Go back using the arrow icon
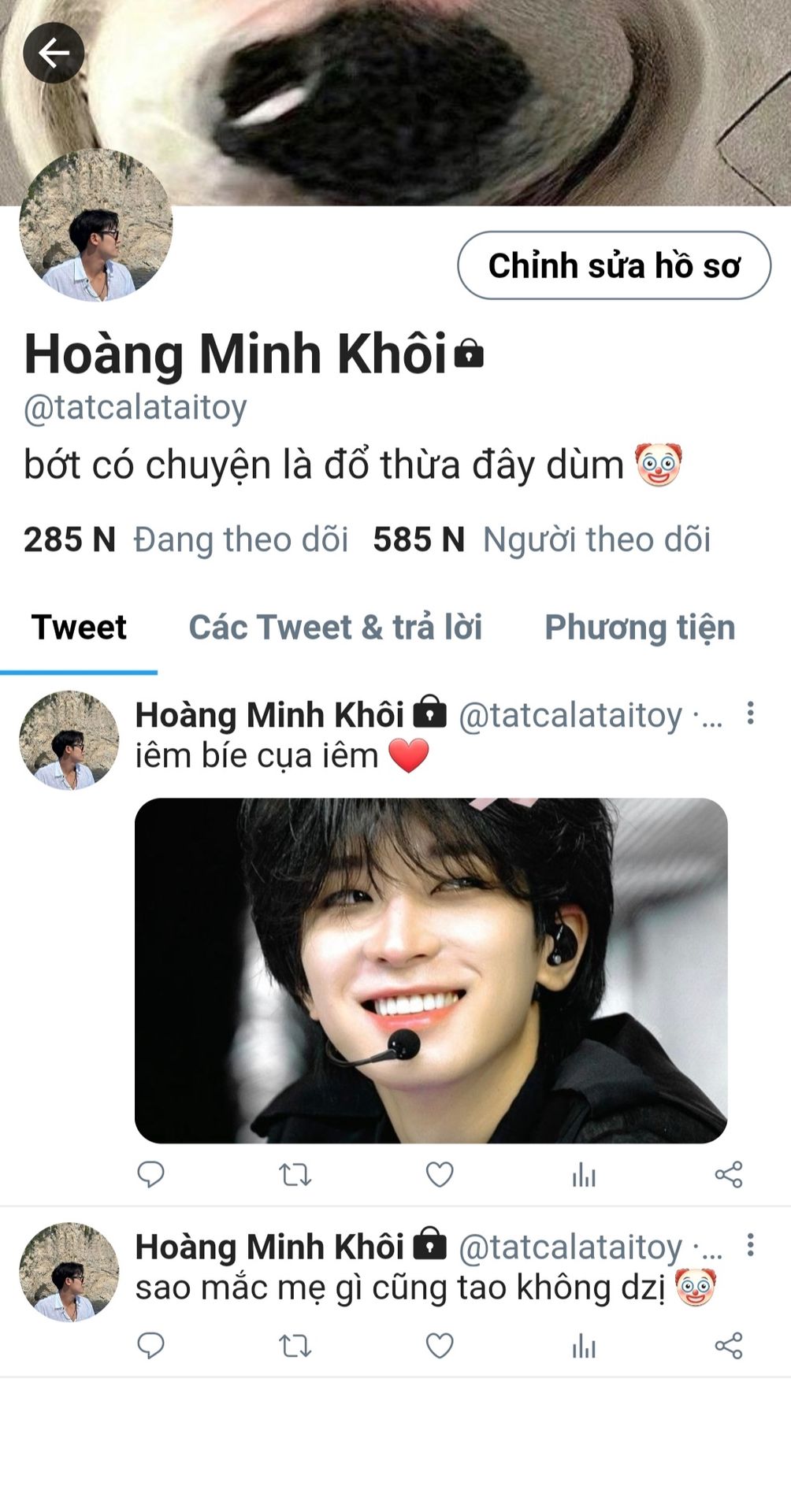 click(53, 53)
